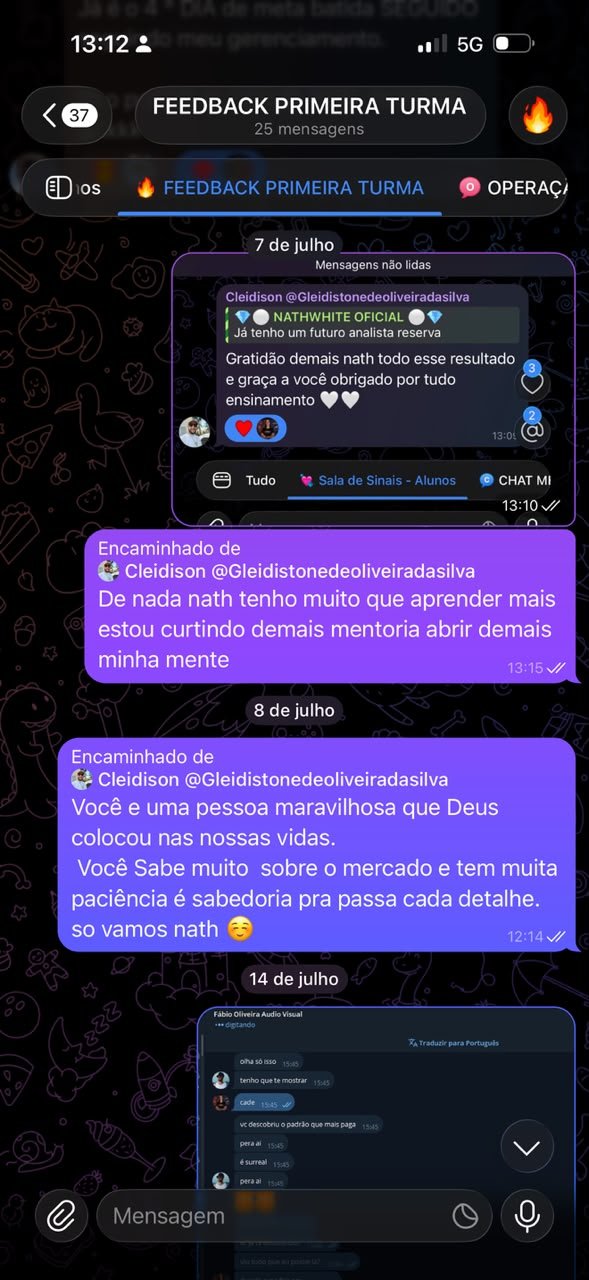The width and height of the screenshot is (589, 1280).
Task: Open the group's fire avatar
Action: pos(538,115)
